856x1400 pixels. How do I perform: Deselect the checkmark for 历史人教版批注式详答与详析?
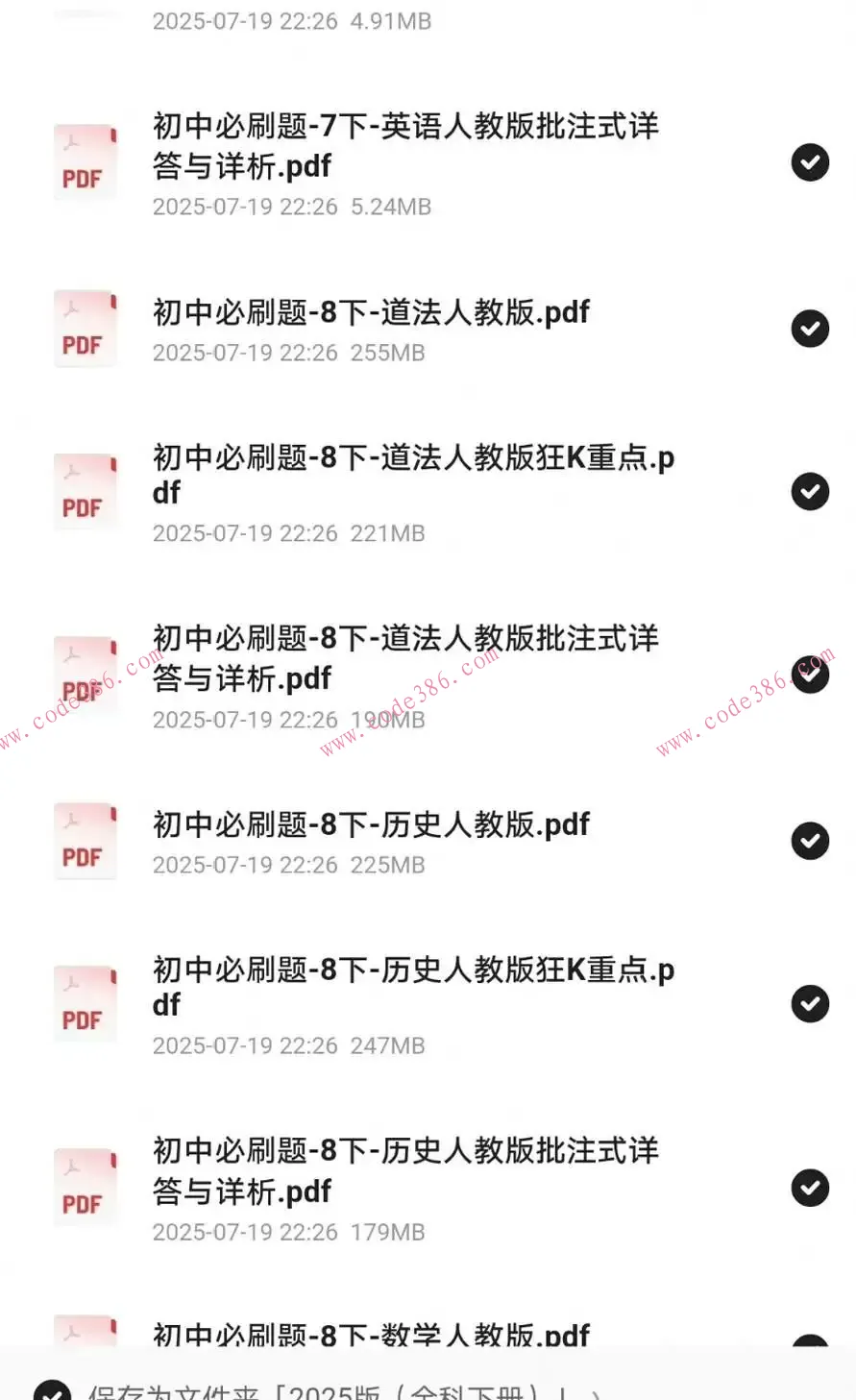tap(810, 1188)
